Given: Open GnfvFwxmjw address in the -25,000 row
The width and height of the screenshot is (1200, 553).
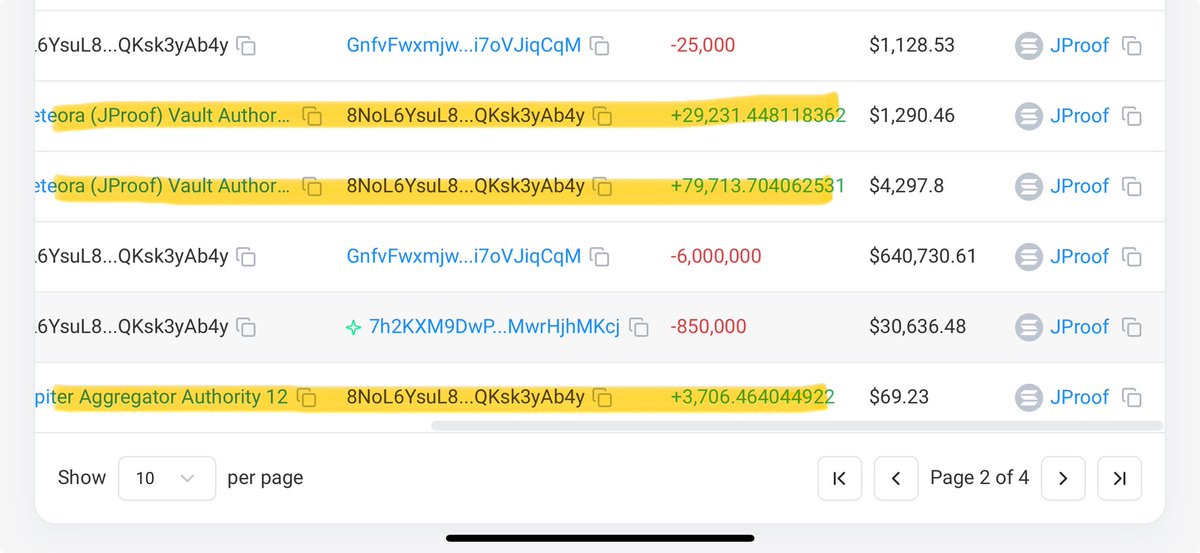Looking at the screenshot, I should pyautogui.click(x=463, y=45).
